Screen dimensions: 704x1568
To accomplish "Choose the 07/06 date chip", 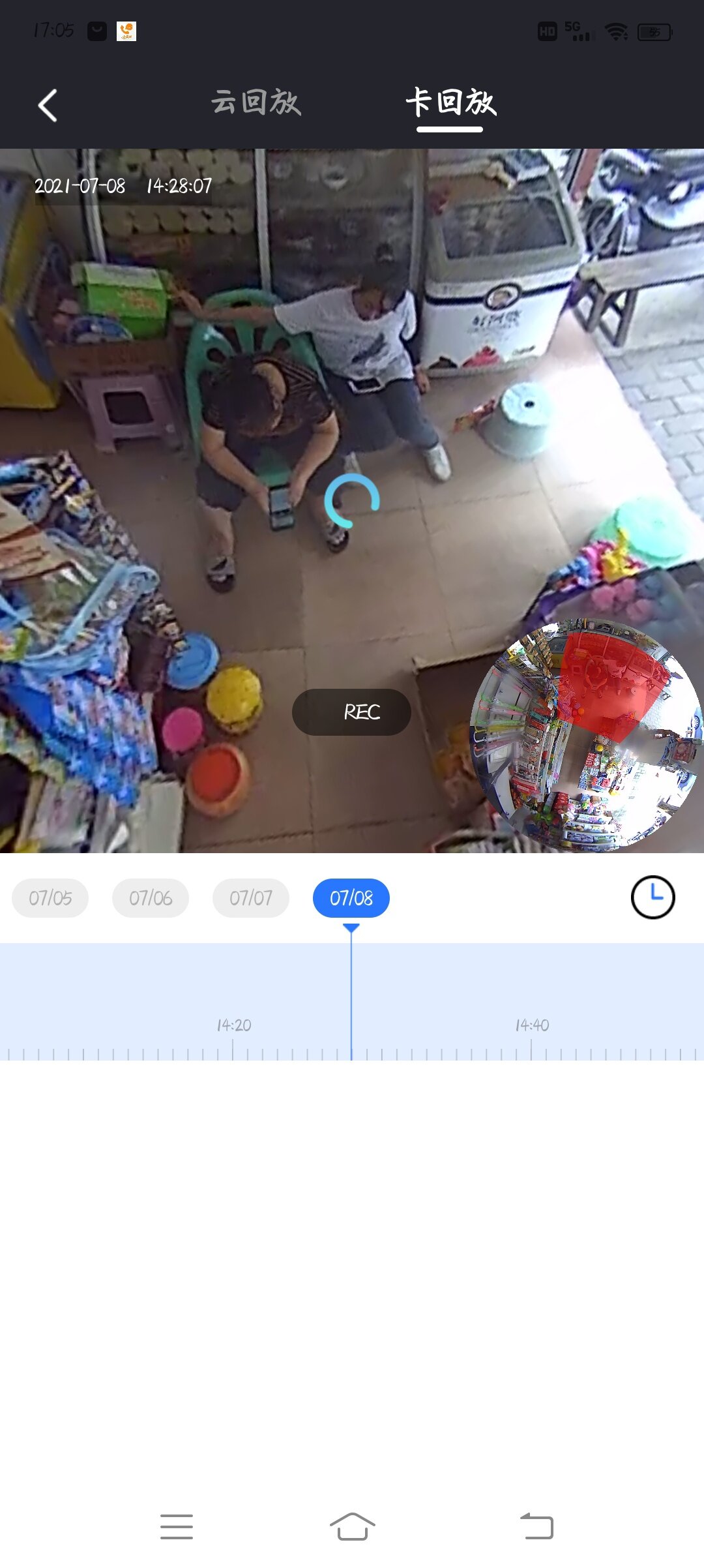I will pyautogui.click(x=151, y=898).
